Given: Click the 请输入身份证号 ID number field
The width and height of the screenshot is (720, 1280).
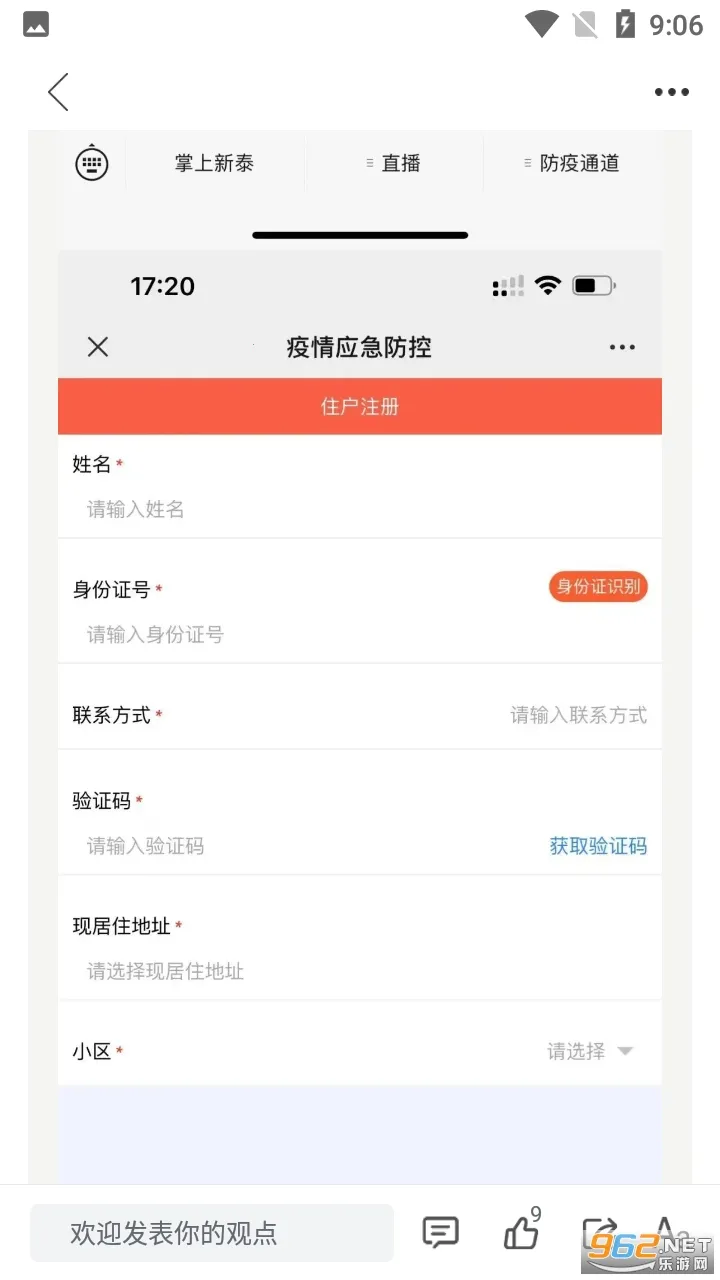Looking at the screenshot, I should [x=155, y=634].
